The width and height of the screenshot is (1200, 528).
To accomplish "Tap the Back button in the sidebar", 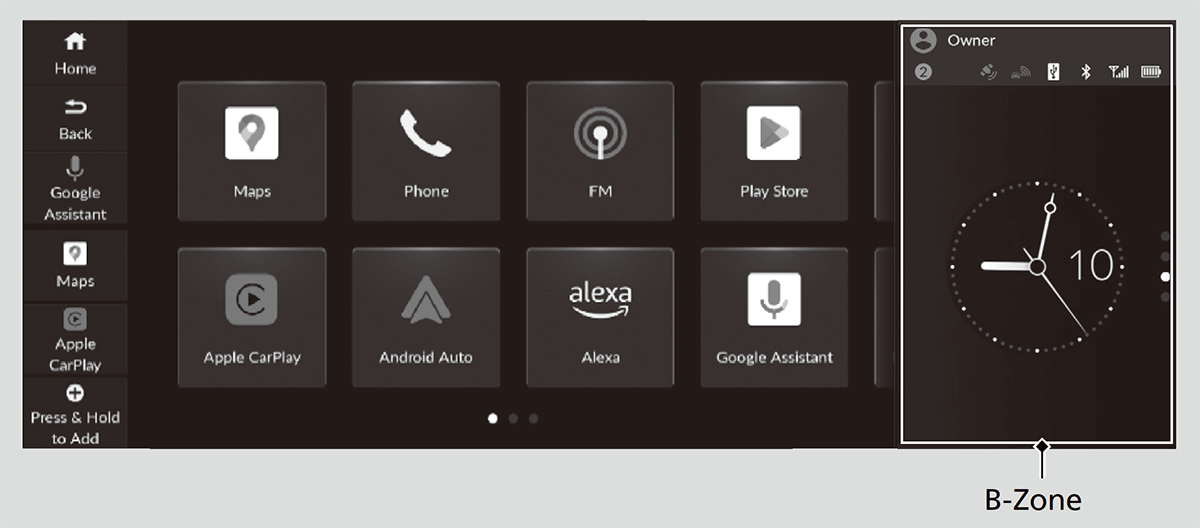I will (x=75, y=119).
